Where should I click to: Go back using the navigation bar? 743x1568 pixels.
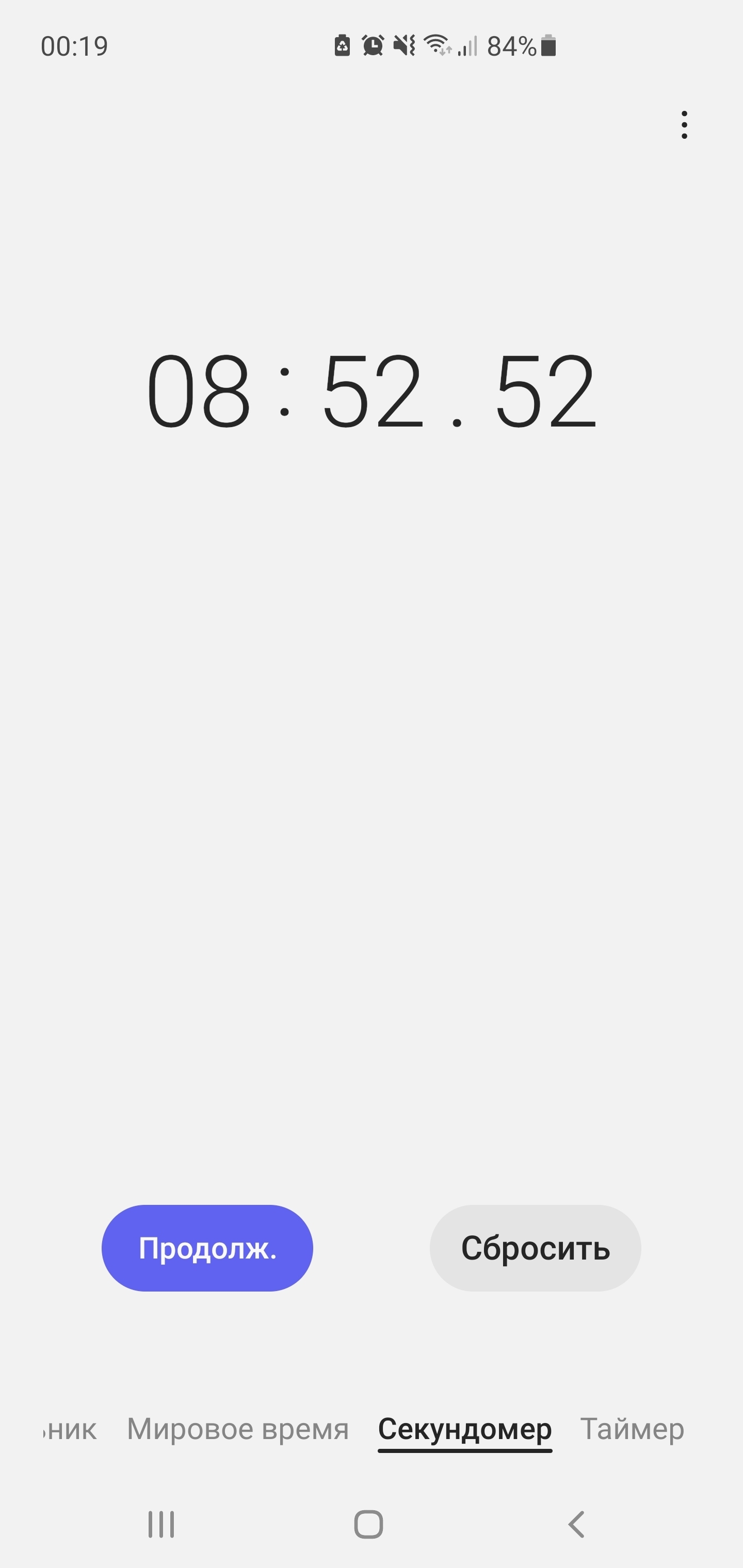point(576,1524)
